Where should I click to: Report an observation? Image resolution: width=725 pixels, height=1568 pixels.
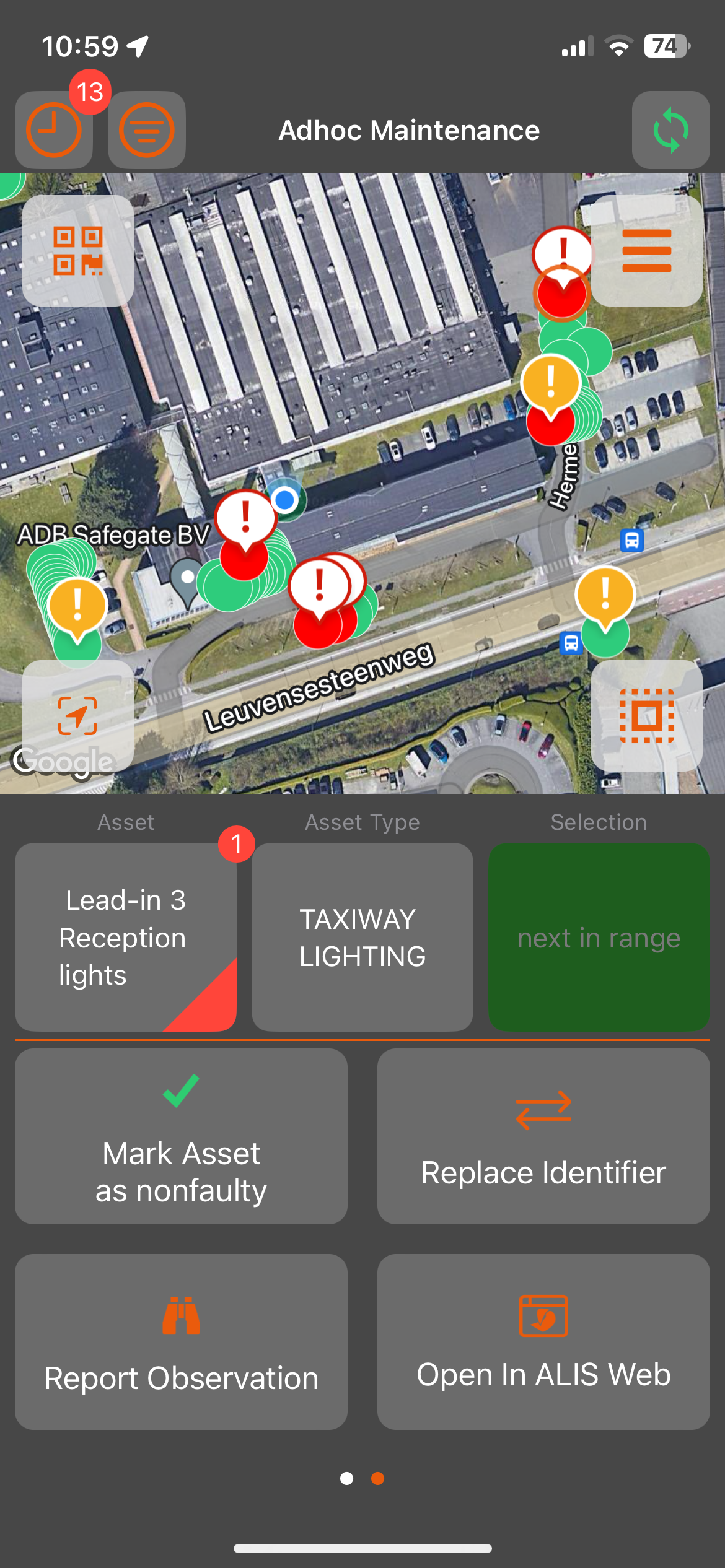pos(181,1342)
